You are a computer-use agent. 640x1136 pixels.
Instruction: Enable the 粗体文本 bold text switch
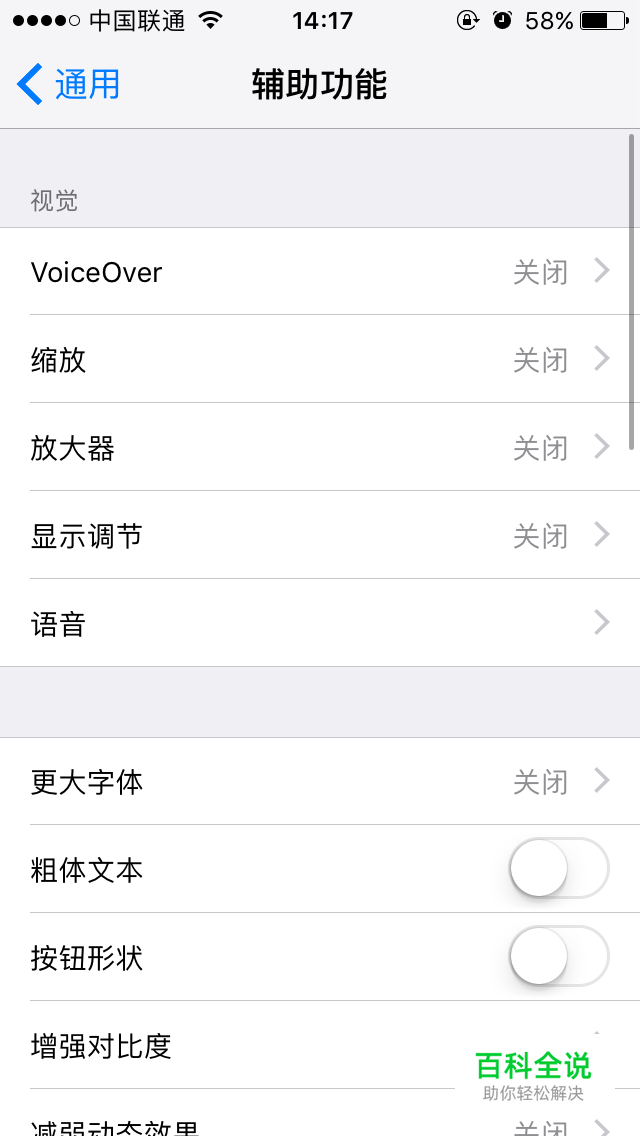559,868
